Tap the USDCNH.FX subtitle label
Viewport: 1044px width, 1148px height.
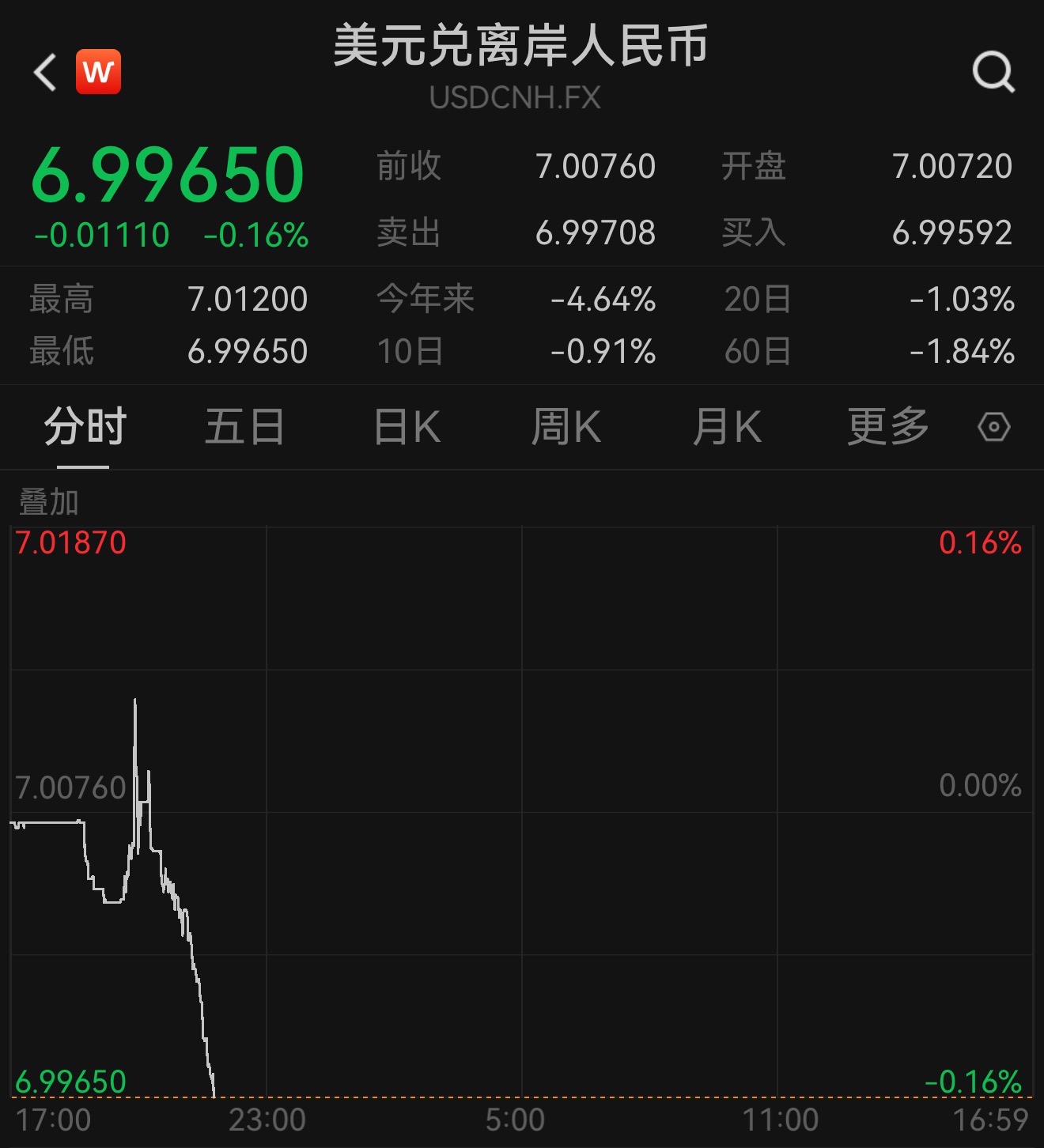coord(513,98)
